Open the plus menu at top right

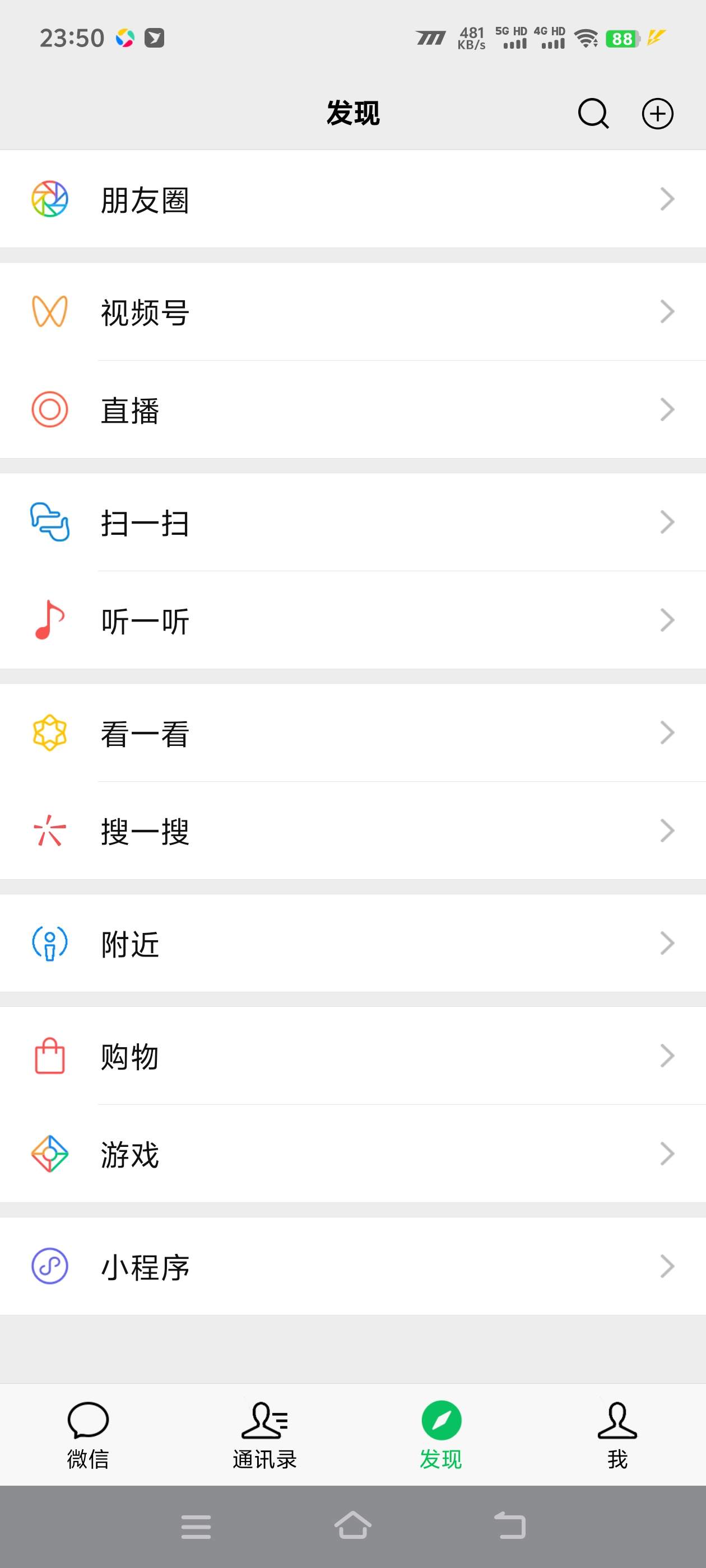(x=657, y=113)
